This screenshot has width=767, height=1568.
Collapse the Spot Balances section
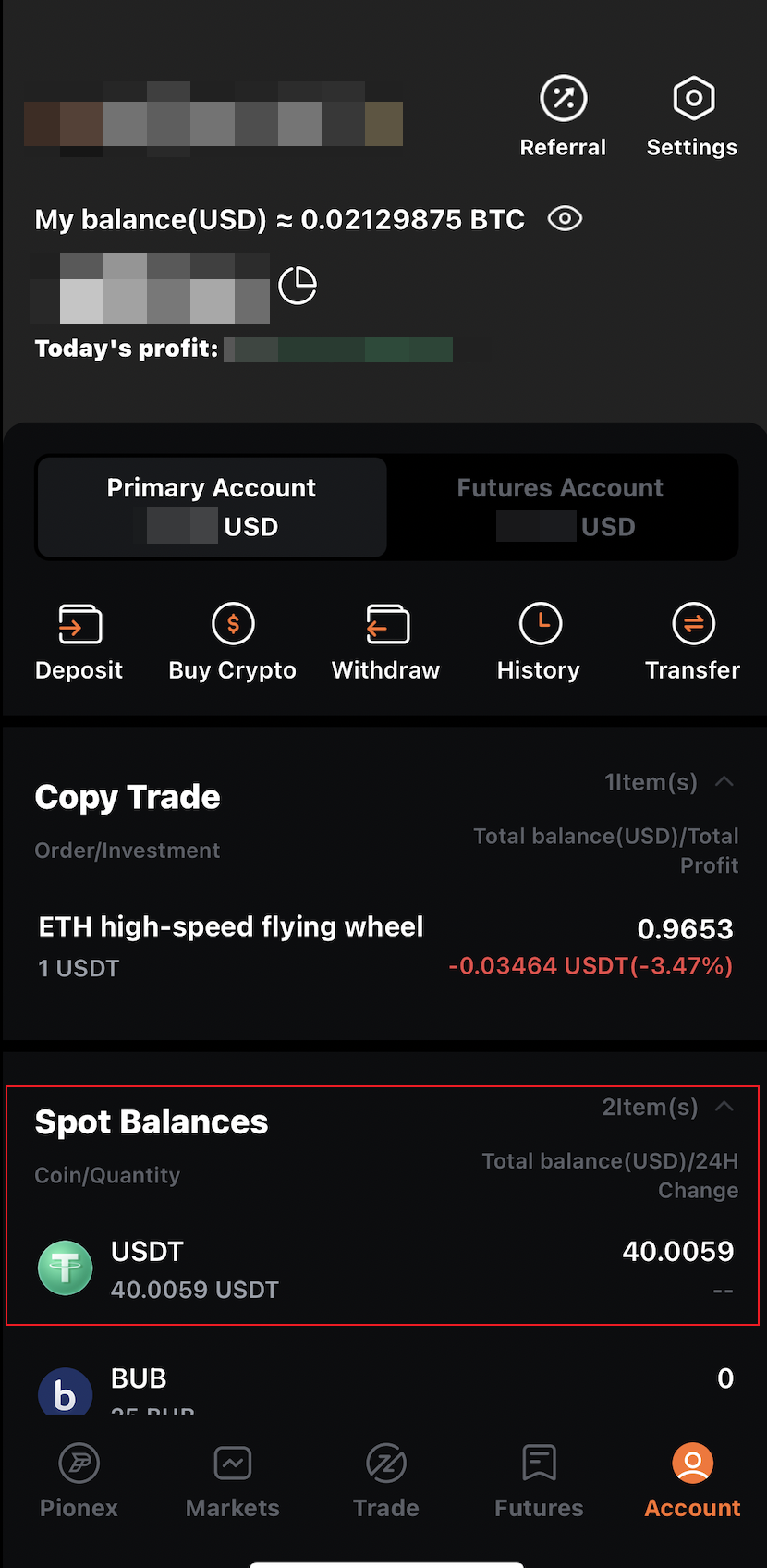pyautogui.click(x=724, y=1107)
